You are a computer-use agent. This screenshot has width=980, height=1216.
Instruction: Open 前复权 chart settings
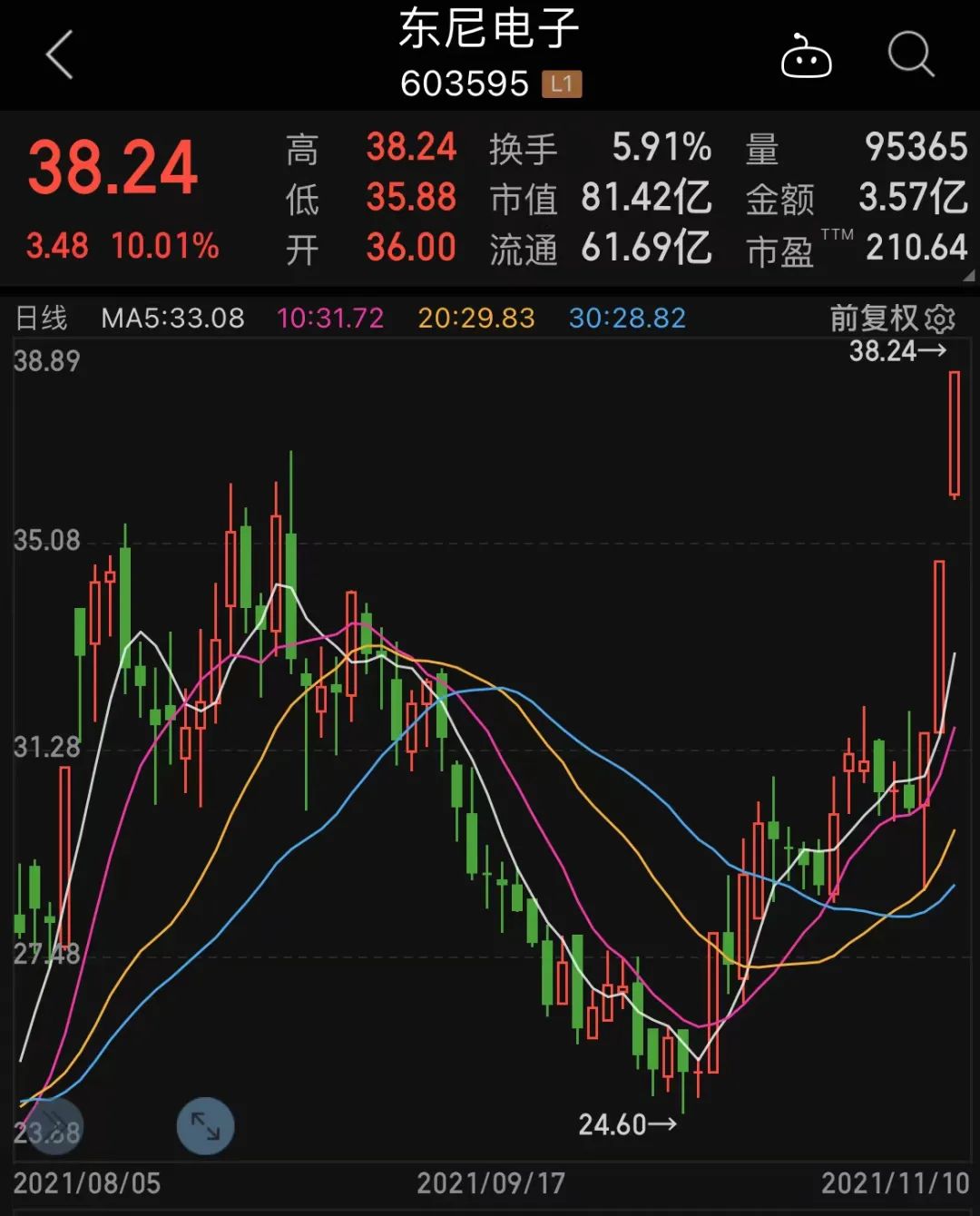click(x=892, y=319)
